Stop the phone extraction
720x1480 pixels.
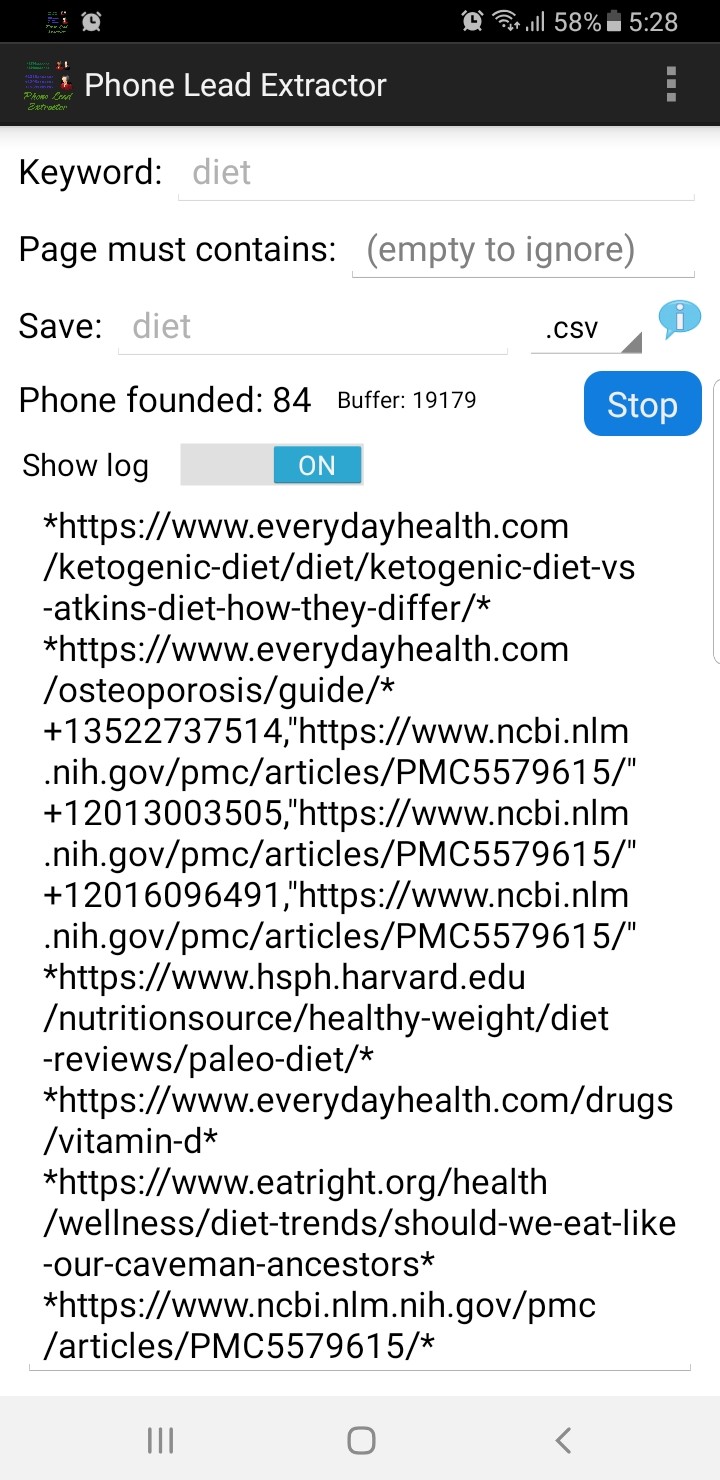coord(642,404)
